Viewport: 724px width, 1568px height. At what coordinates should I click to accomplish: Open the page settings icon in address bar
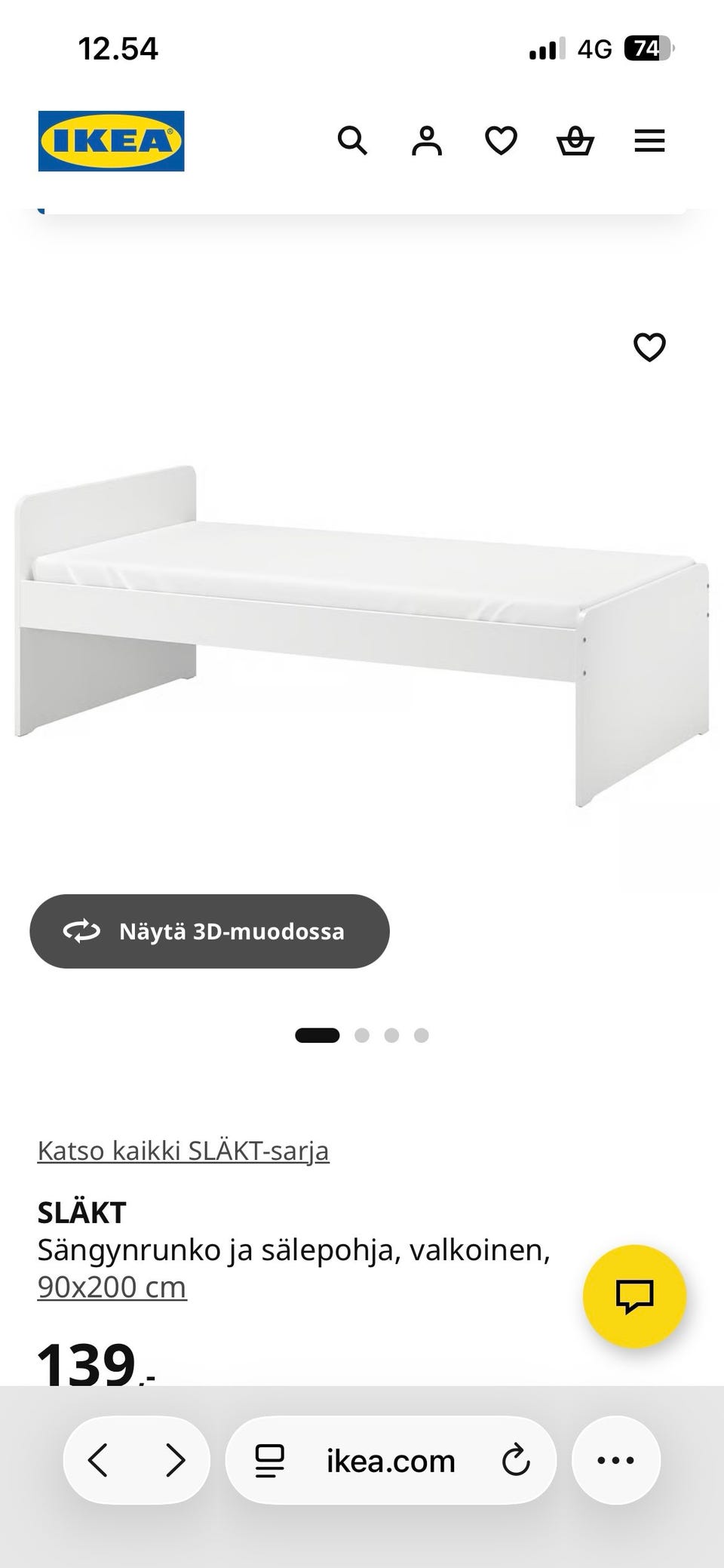tap(269, 1461)
